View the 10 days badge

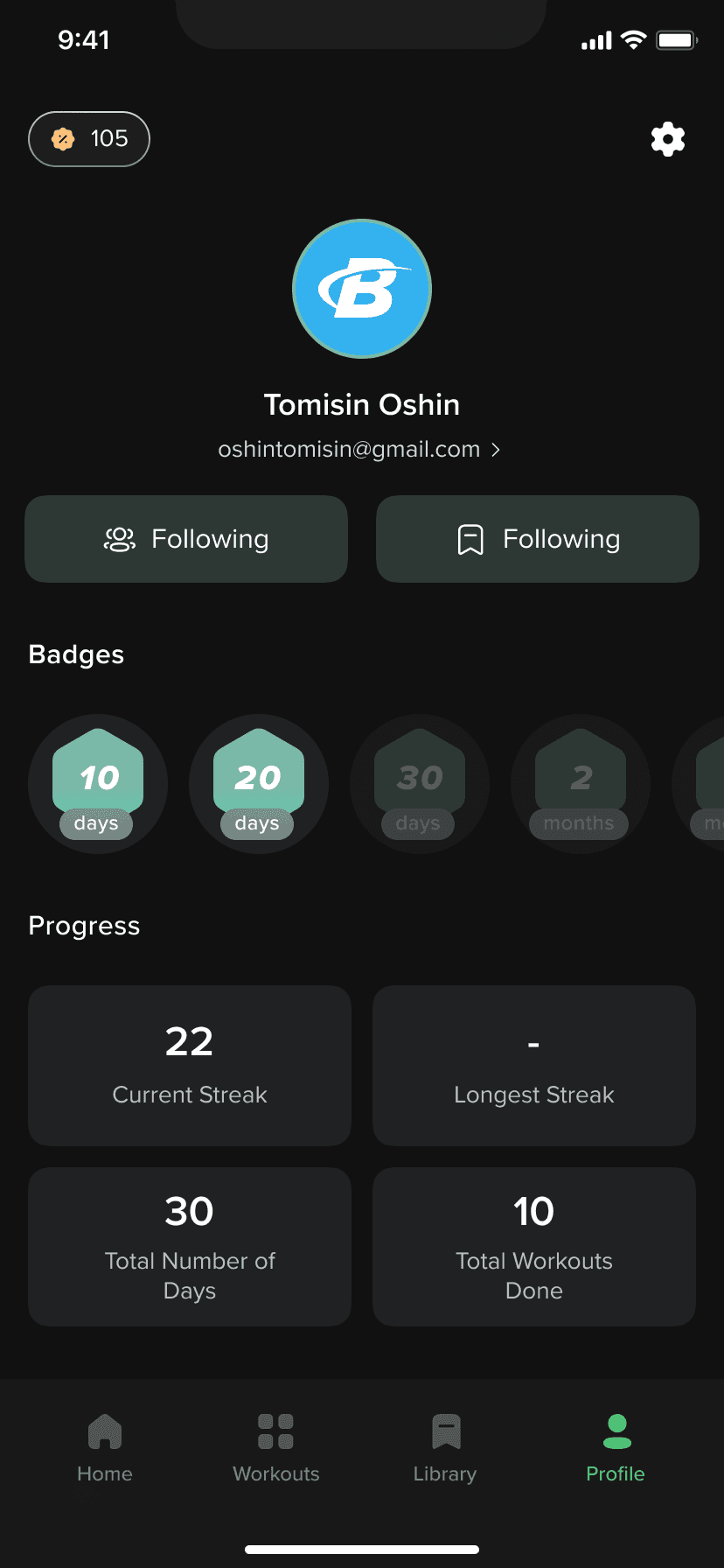(98, 784)
